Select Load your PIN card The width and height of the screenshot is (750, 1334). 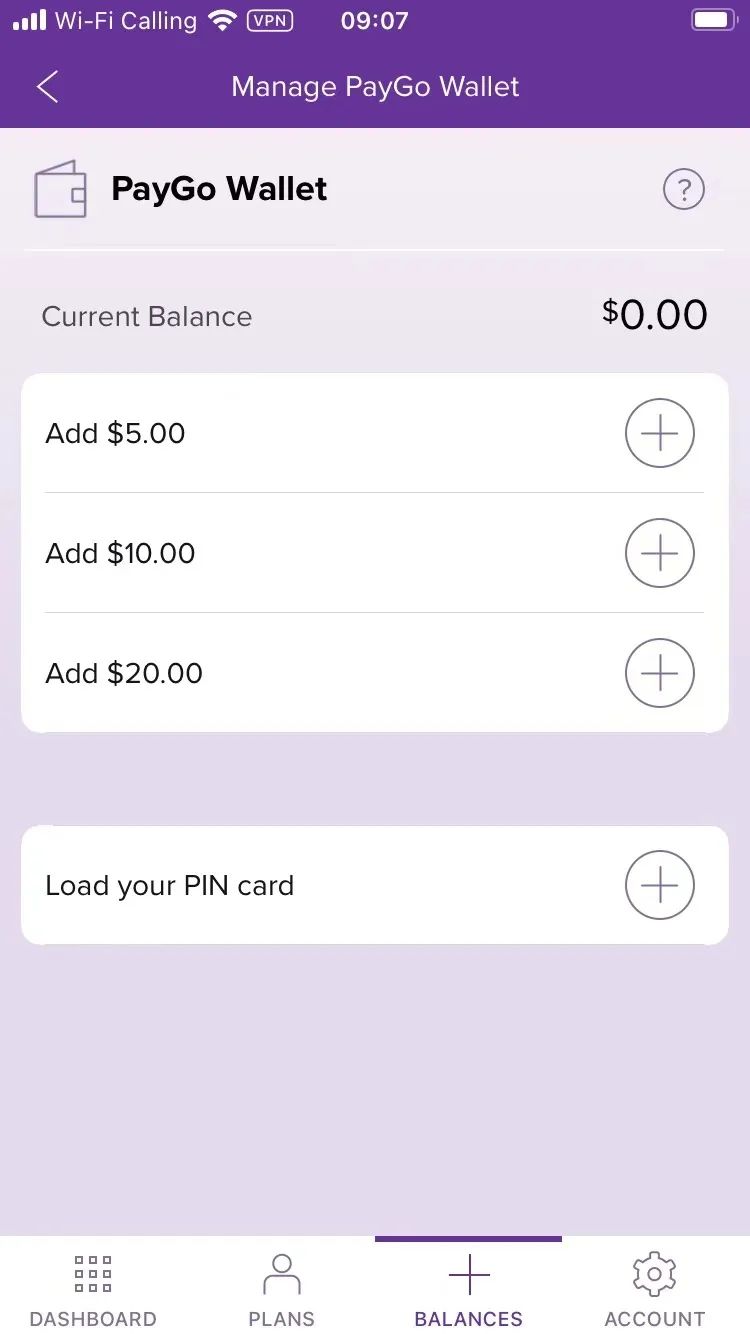(x=659, y=885)
